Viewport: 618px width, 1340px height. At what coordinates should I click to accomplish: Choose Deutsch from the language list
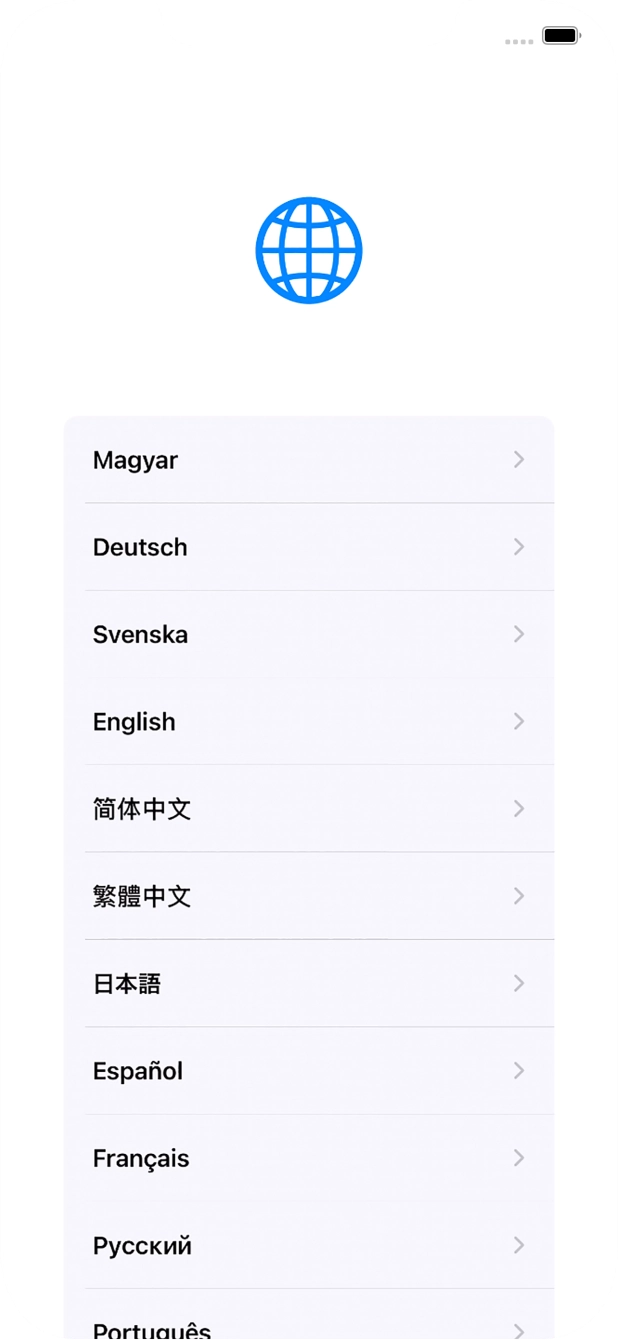coord(308,547)
